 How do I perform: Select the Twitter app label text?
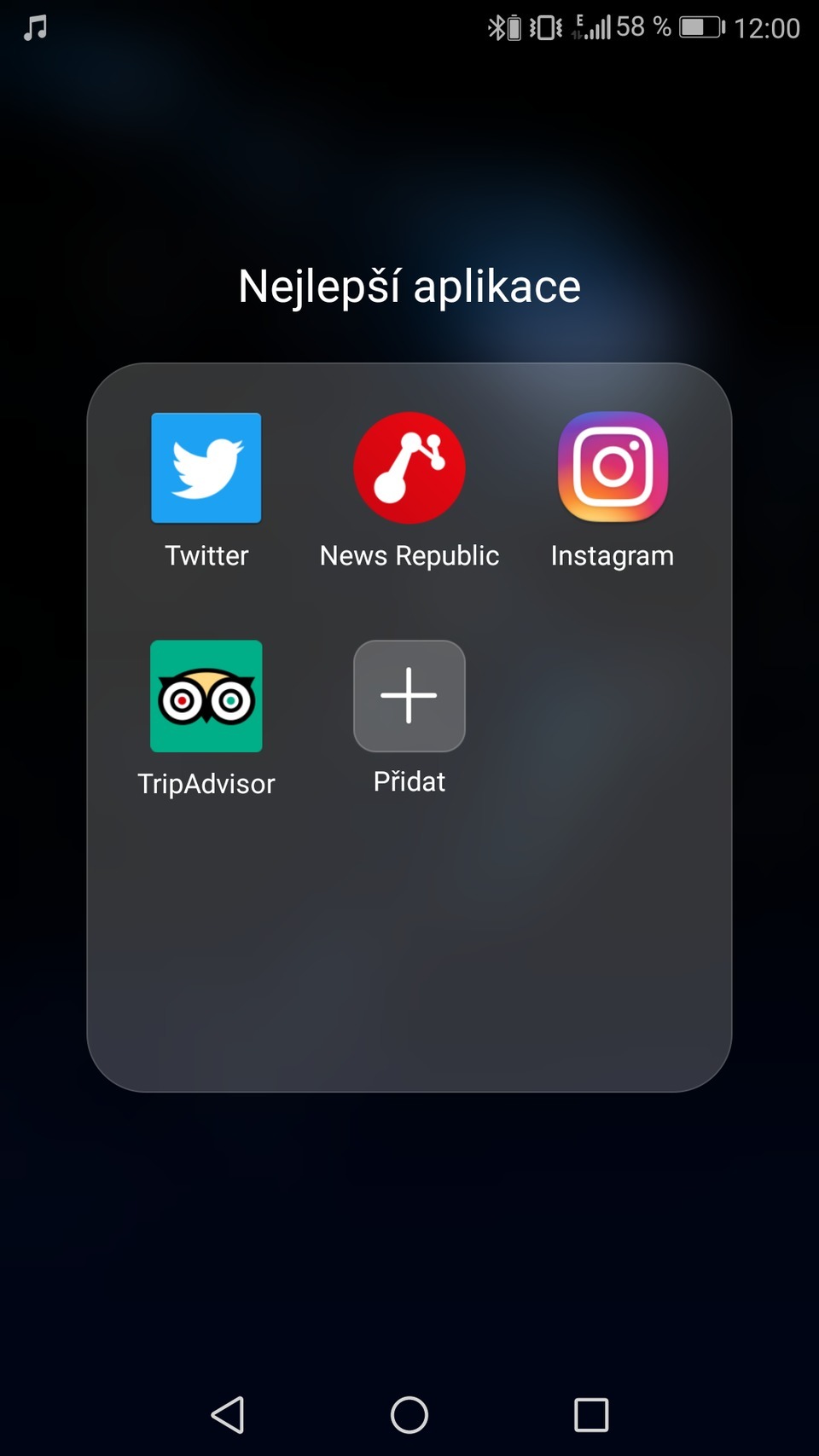pyautogui.click(x=206, y=555)
